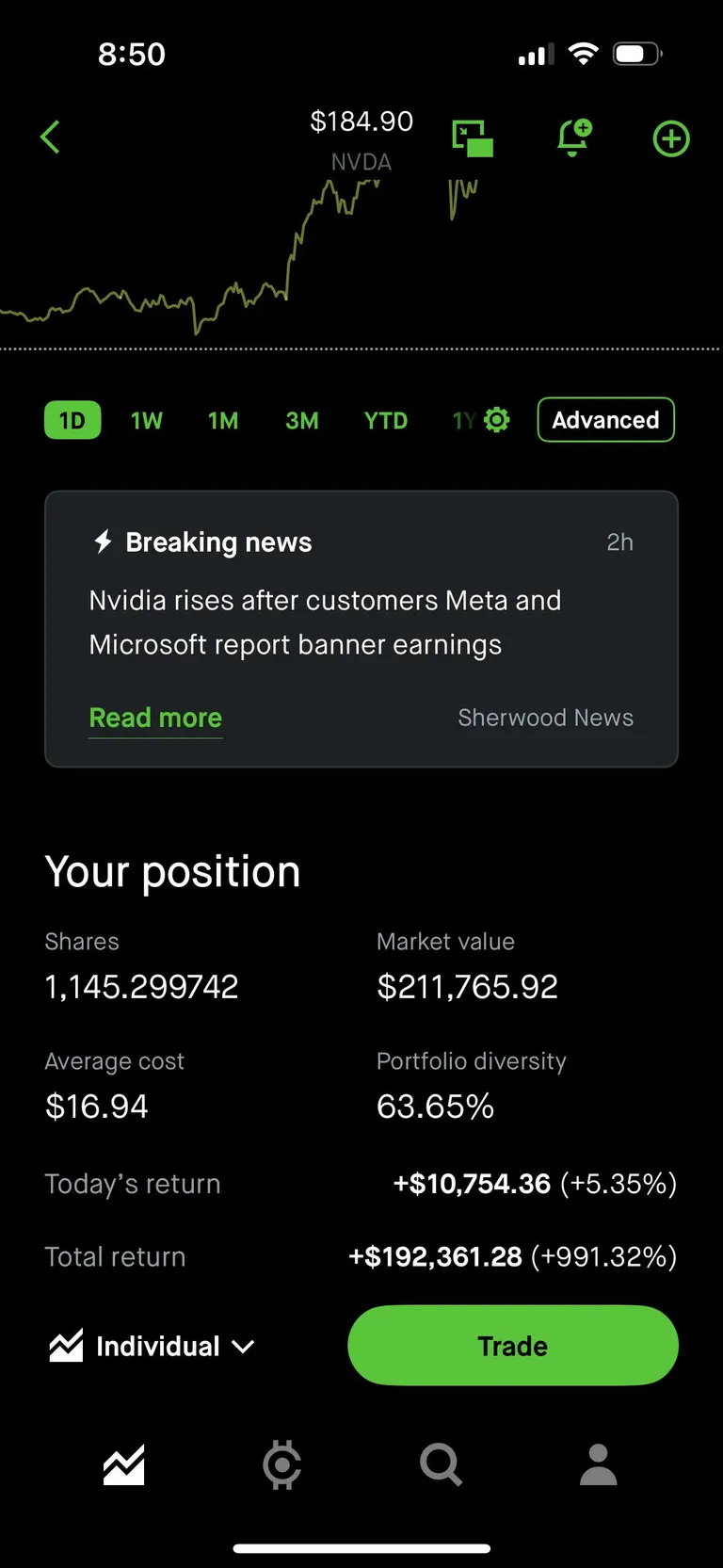Screen dimensions: 723x1568
Task: Set a price alert with the bell icon
Action: [x=572, y=137]
